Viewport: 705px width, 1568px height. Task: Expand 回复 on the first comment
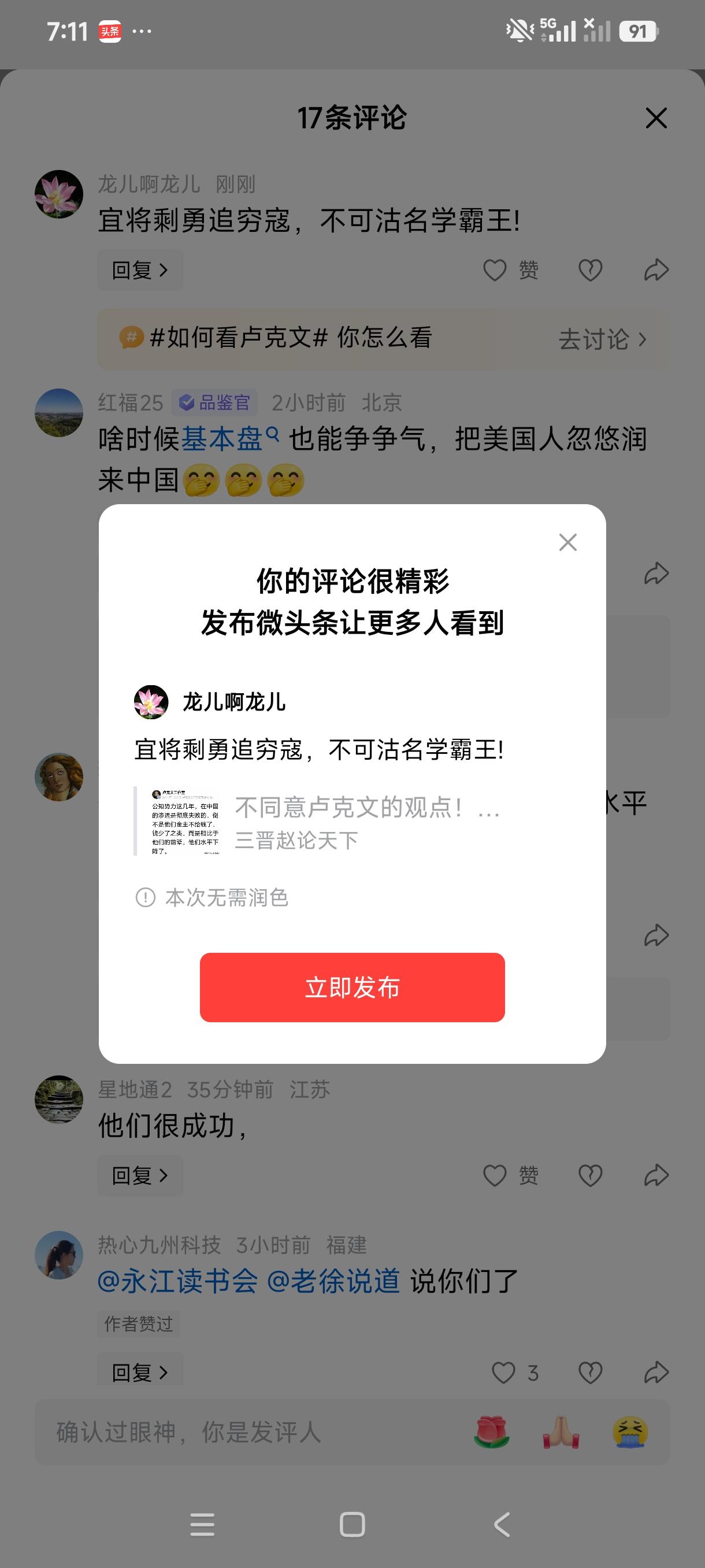139,270
